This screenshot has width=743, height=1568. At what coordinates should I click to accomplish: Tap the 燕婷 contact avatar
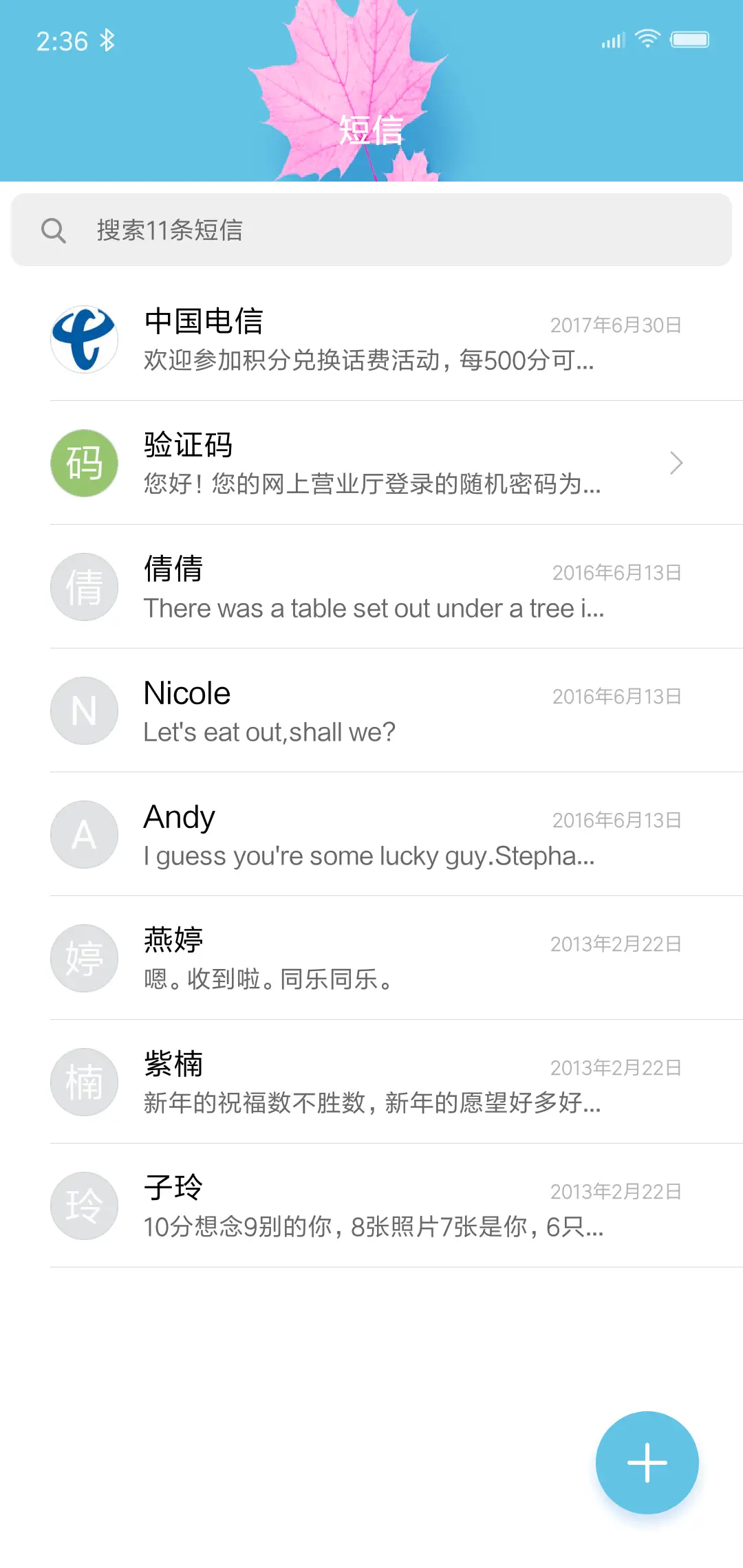pos(84,958)
